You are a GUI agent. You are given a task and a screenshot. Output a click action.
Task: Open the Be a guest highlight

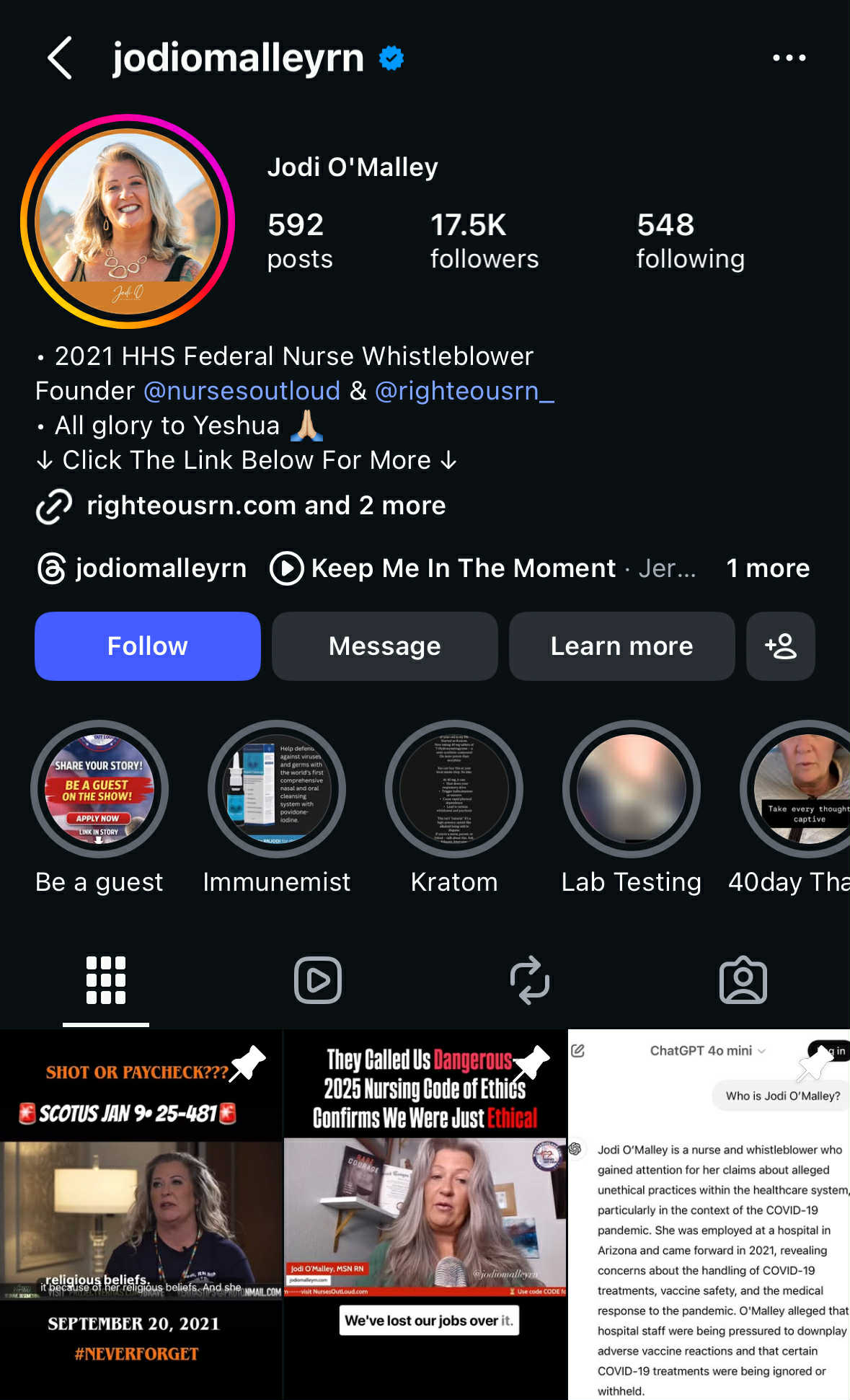click(99, 789)
